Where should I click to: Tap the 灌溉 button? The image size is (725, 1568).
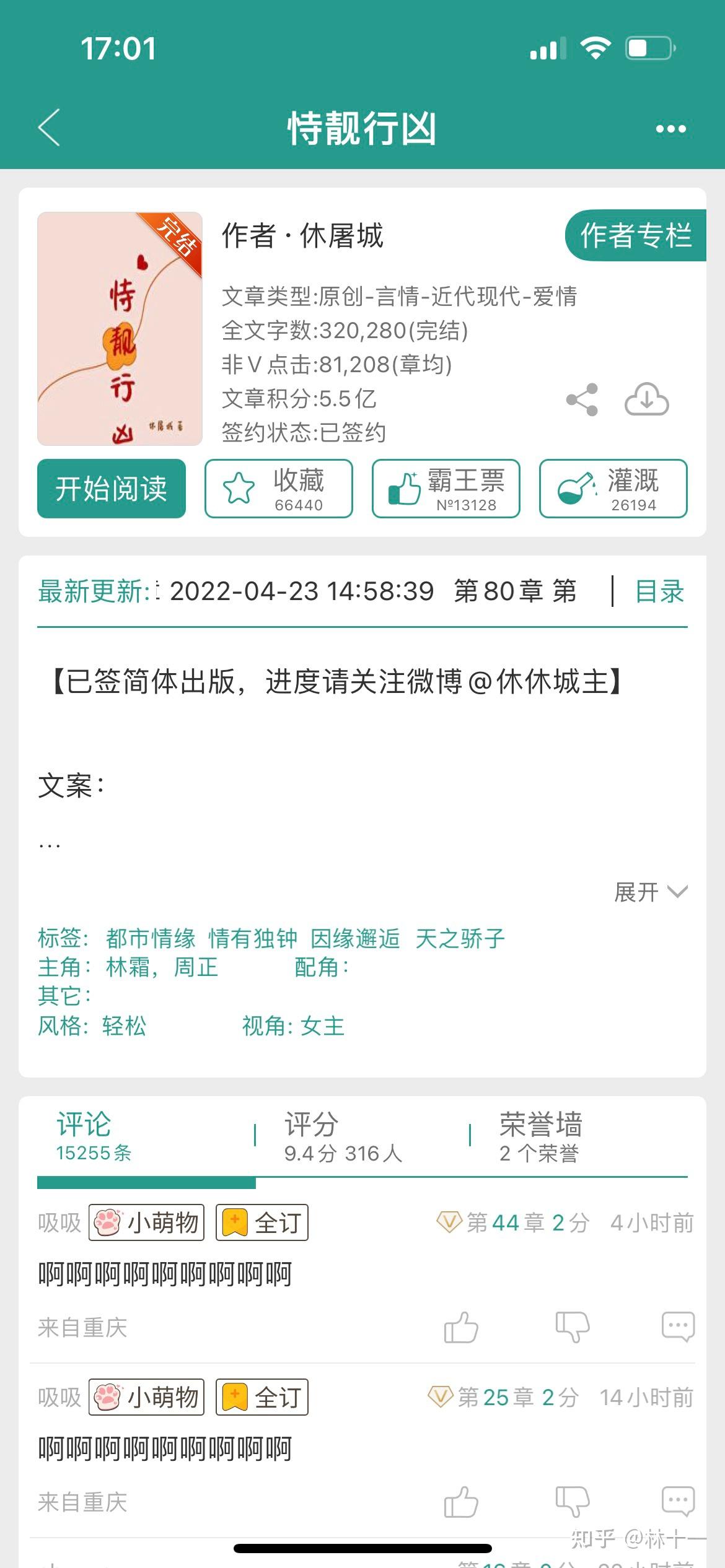613,489
